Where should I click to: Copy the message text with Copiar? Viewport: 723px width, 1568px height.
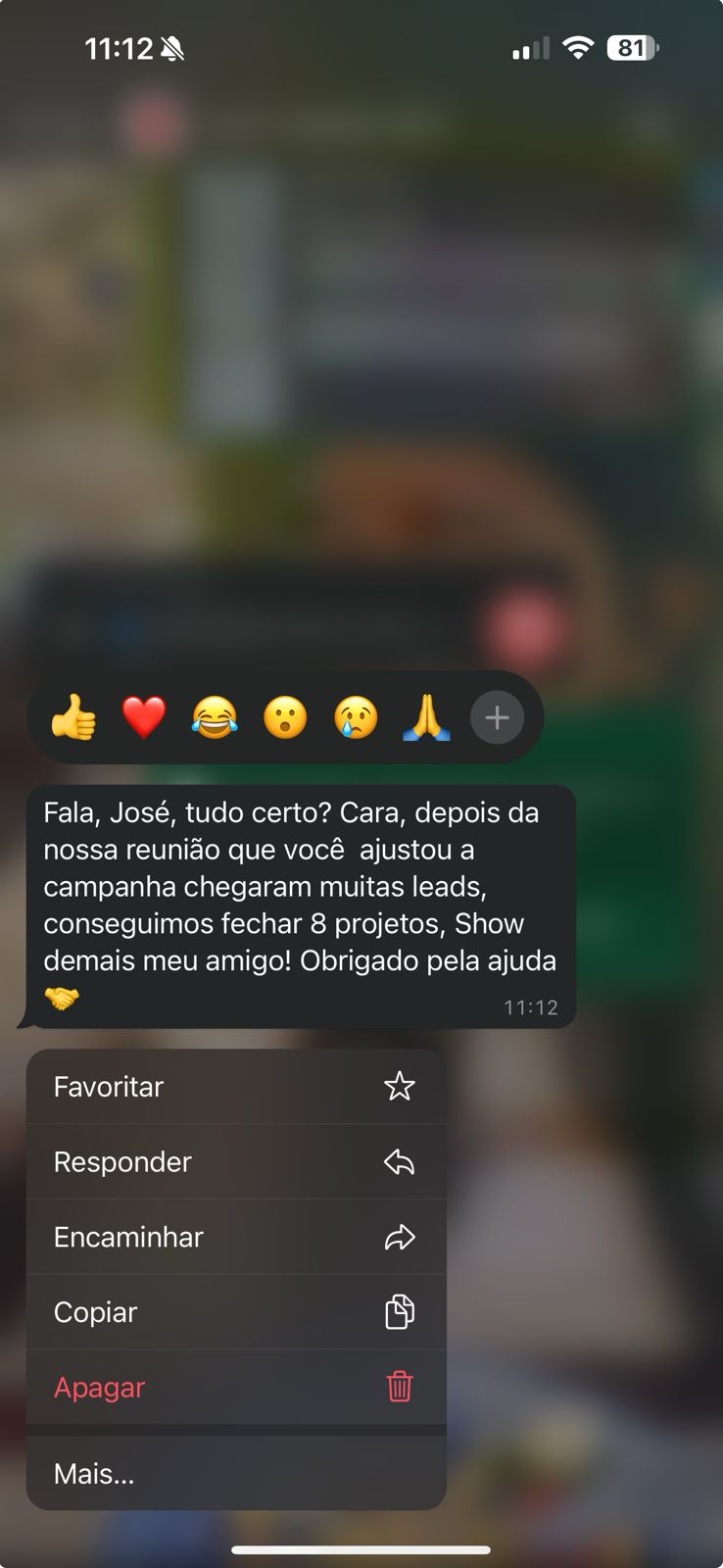pyautogui.click(x=235, y=1312)
